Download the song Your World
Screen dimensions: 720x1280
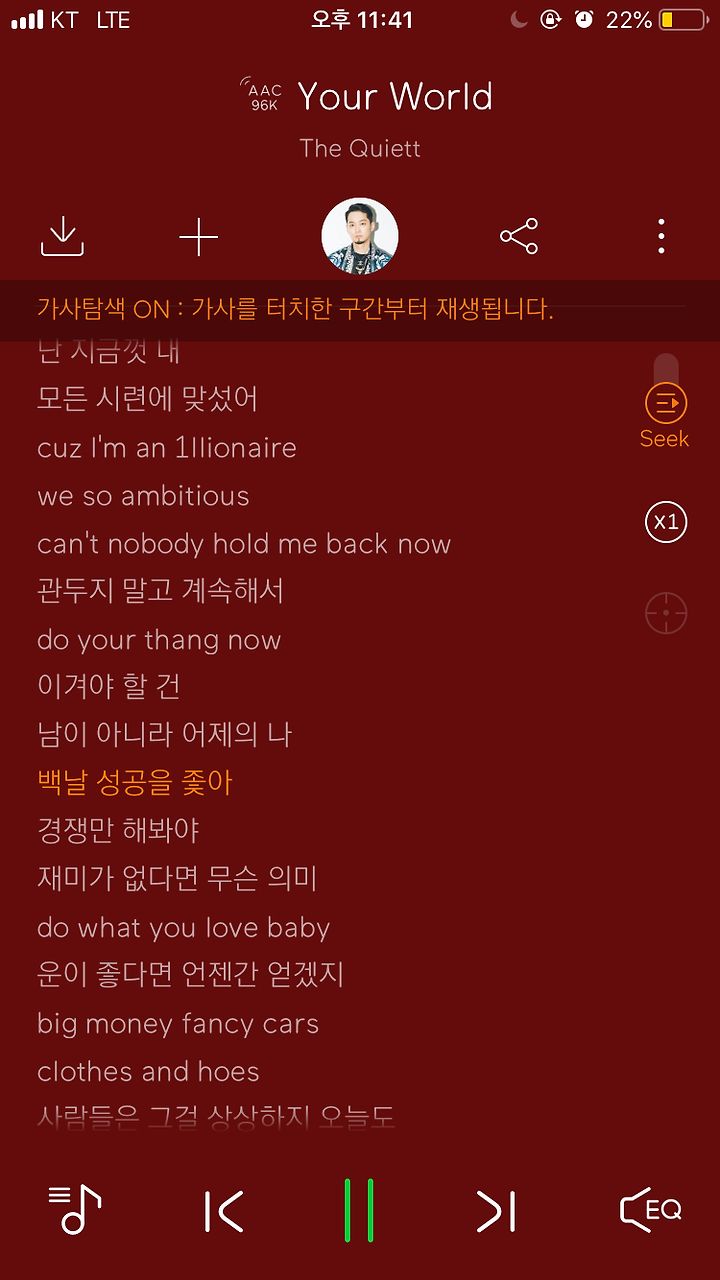coord(62,237)
